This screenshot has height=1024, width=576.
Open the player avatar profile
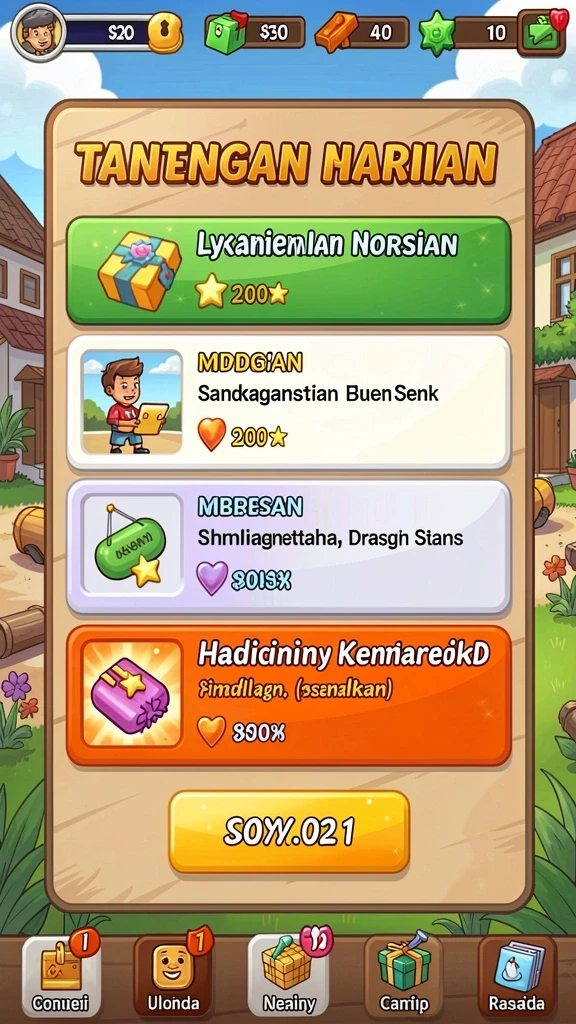[38, 31]
